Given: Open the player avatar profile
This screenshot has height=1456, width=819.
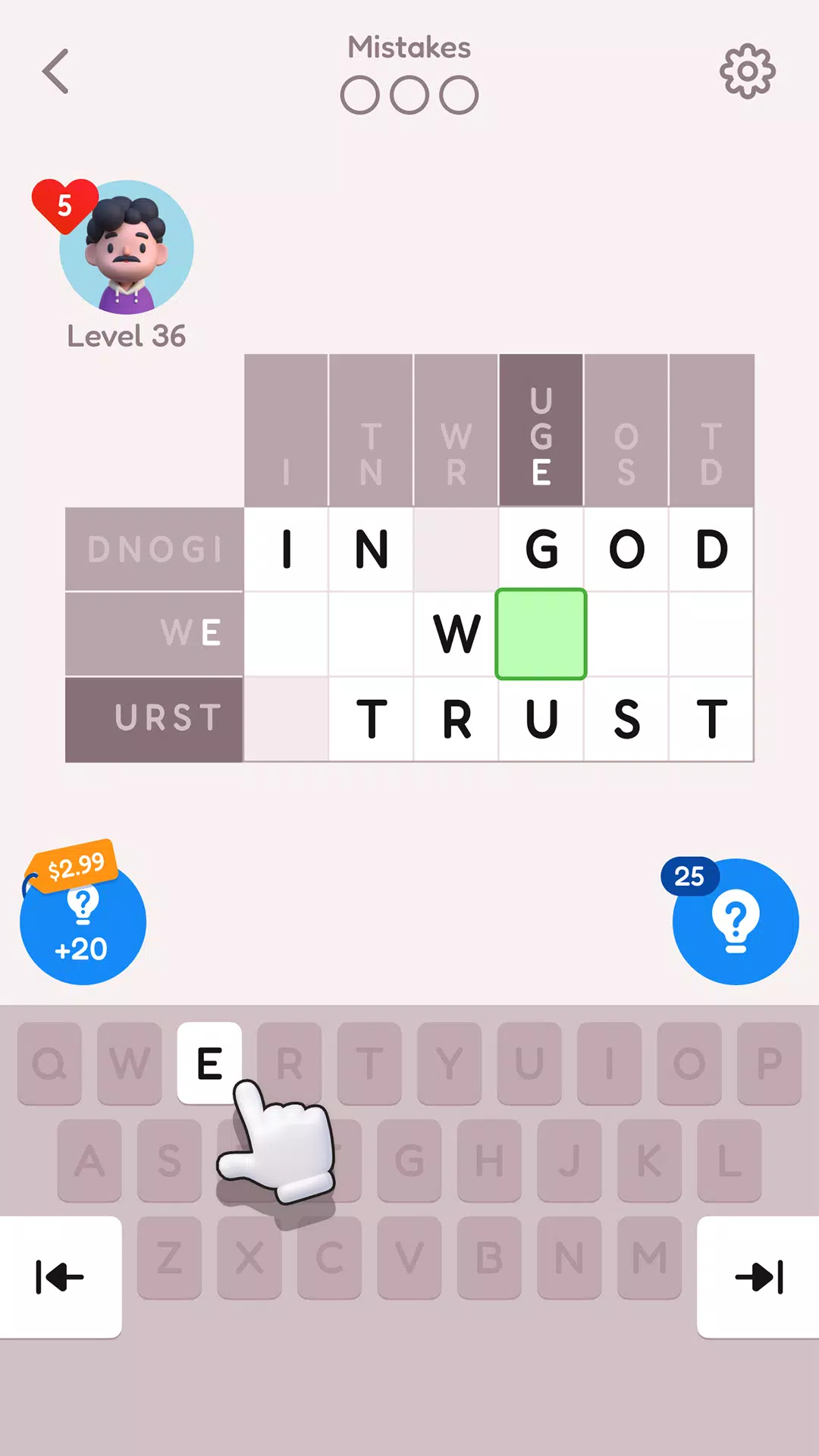Looking at the screenshot, I should (x=127, y=247).
